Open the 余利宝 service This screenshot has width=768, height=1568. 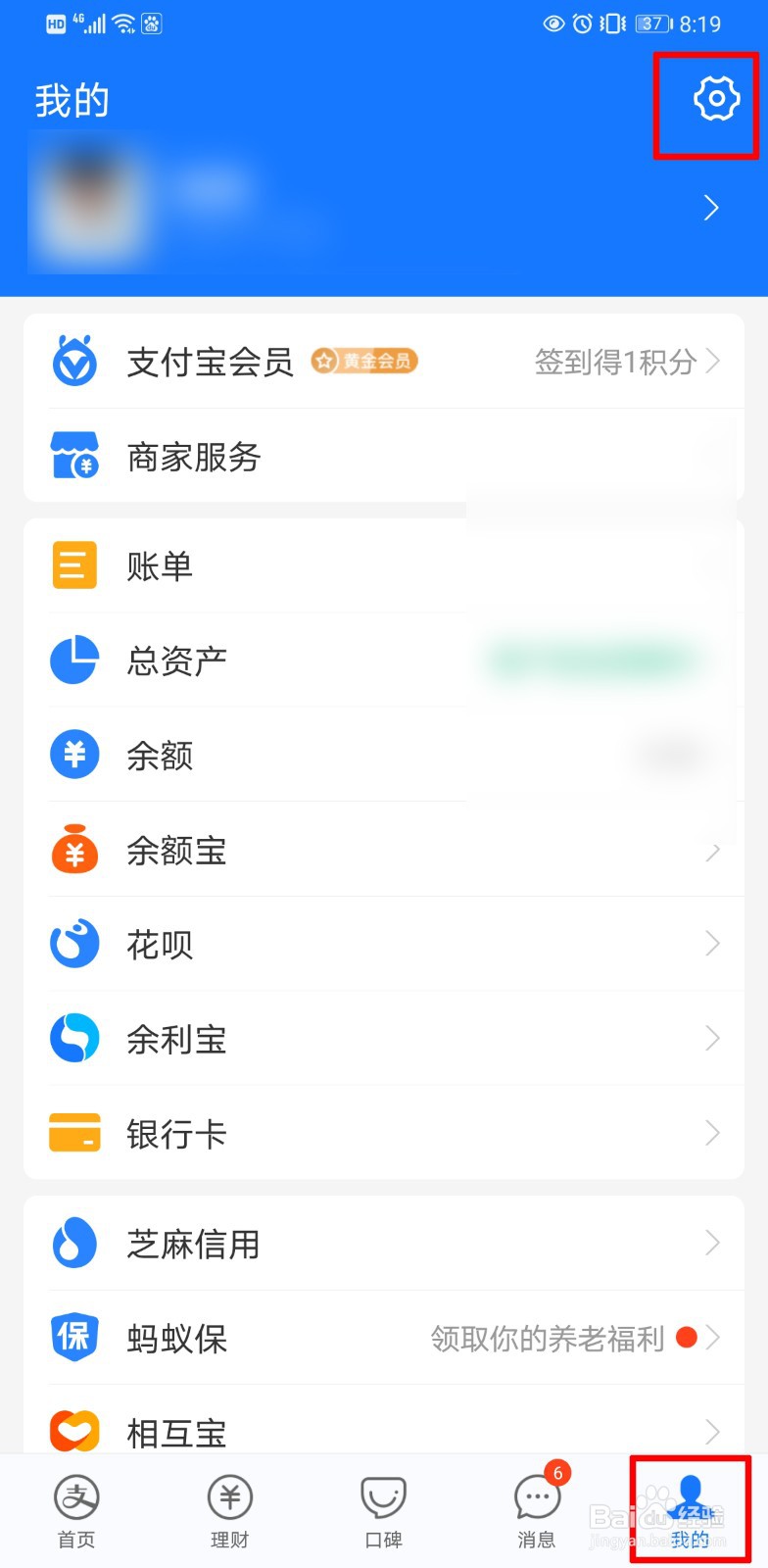(x=176, y=1039)
